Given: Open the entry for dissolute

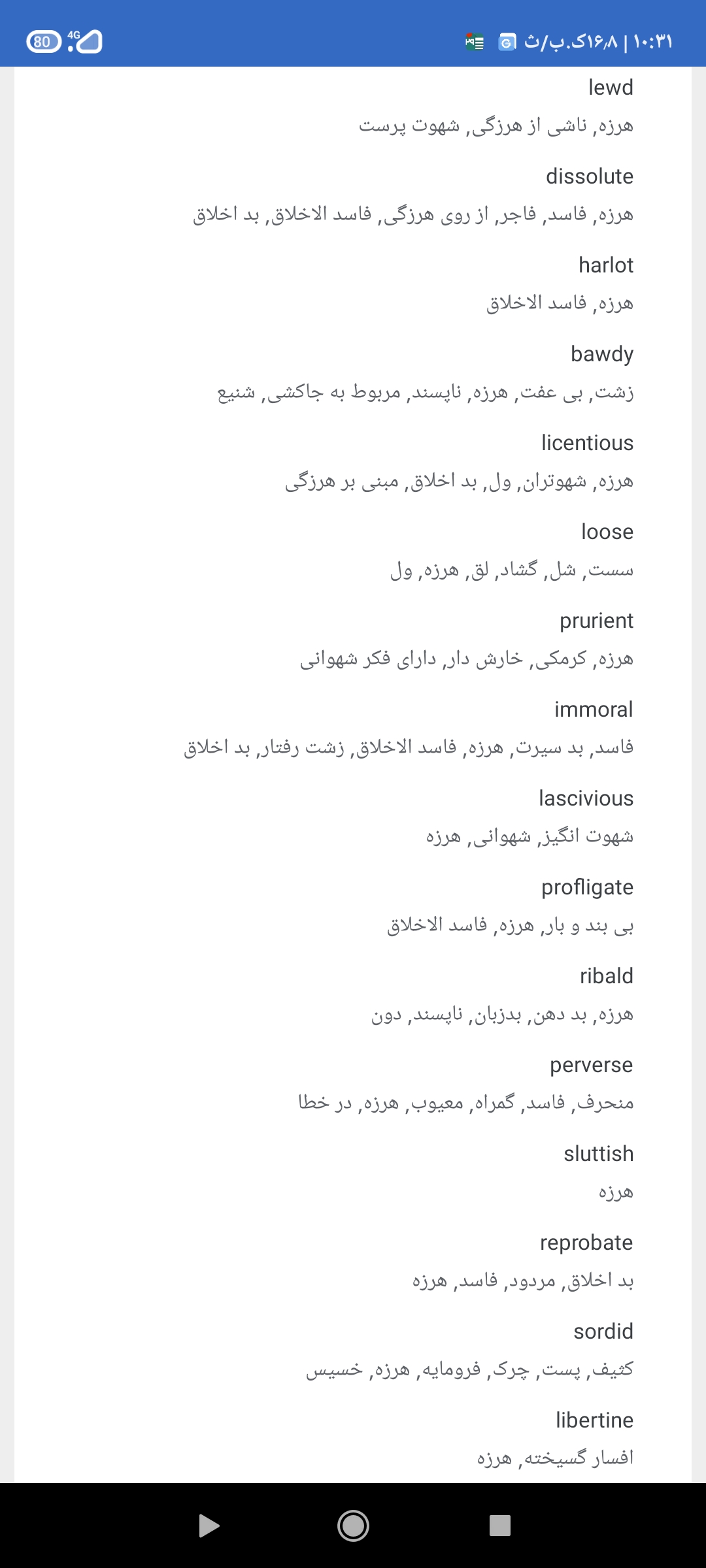Looking at the screenshot, I should pyautogui.click(x=589, y=176).
